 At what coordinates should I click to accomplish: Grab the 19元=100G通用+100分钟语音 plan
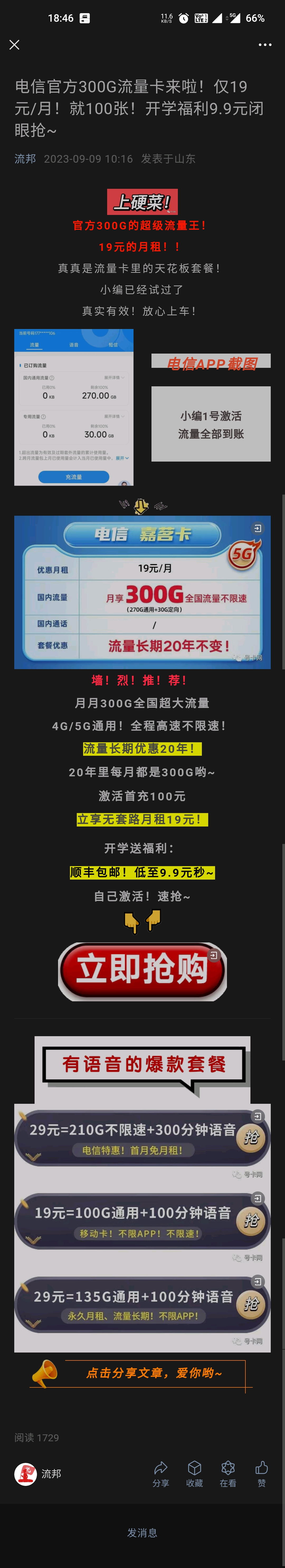pyautogui.click(x=251, y=1221)
